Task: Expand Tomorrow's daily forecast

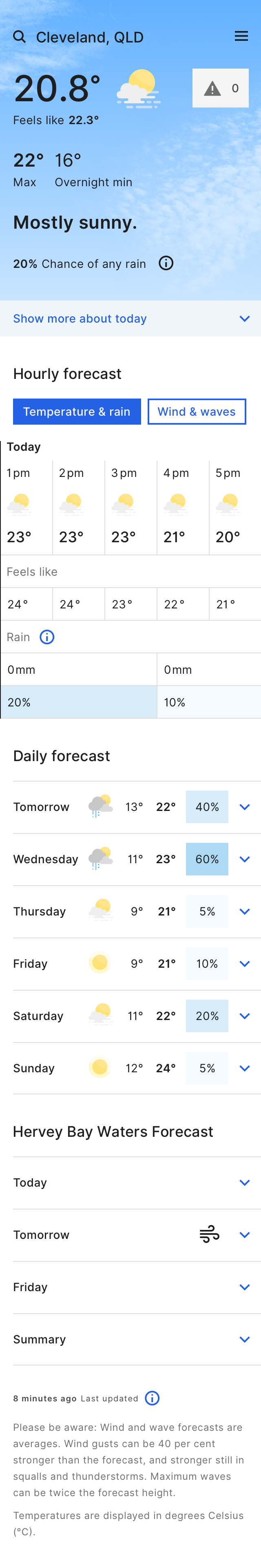Action: (245, 806)
